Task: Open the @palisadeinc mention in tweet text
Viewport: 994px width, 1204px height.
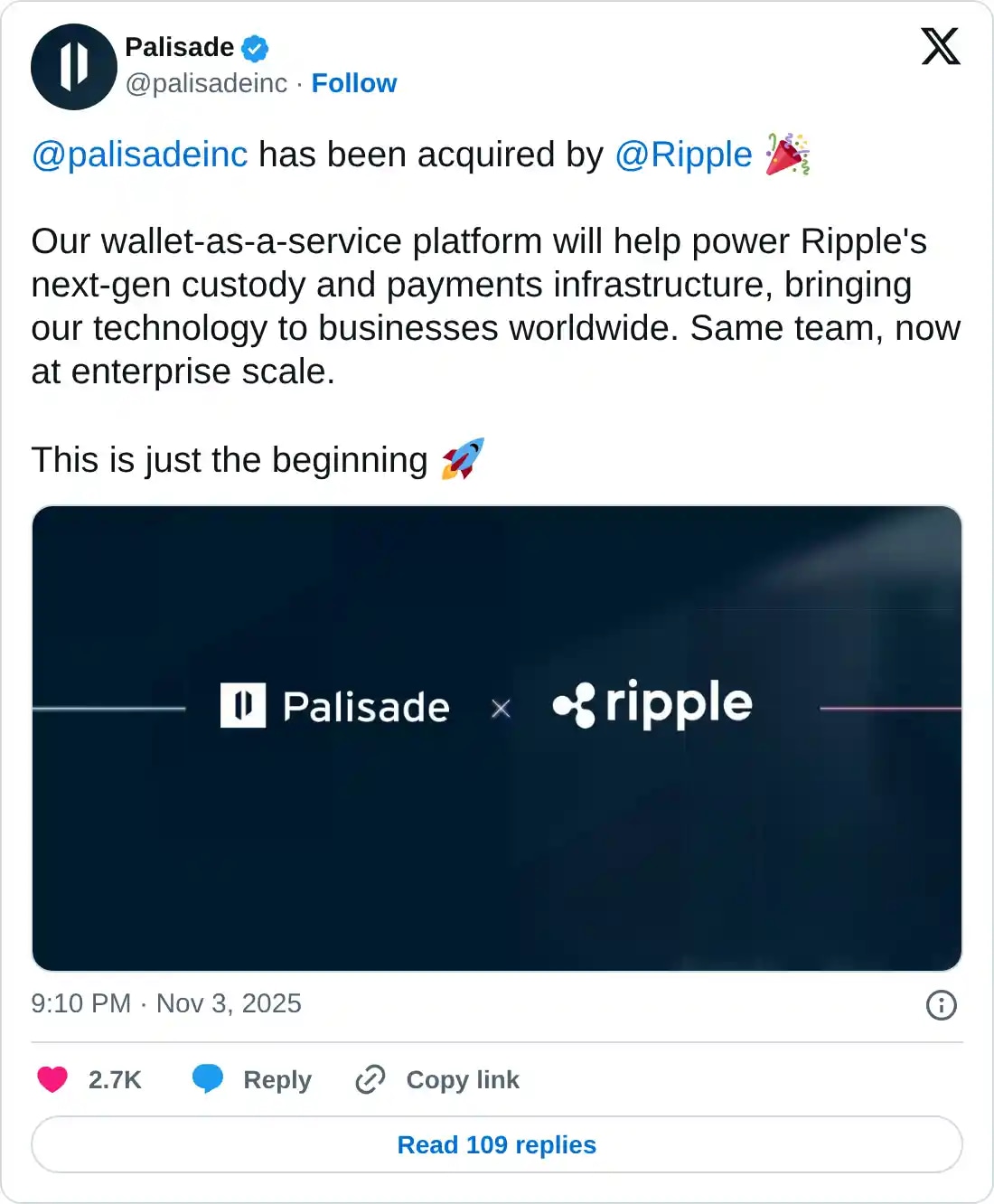Action: pyautogui.click(x=139, y=155)
